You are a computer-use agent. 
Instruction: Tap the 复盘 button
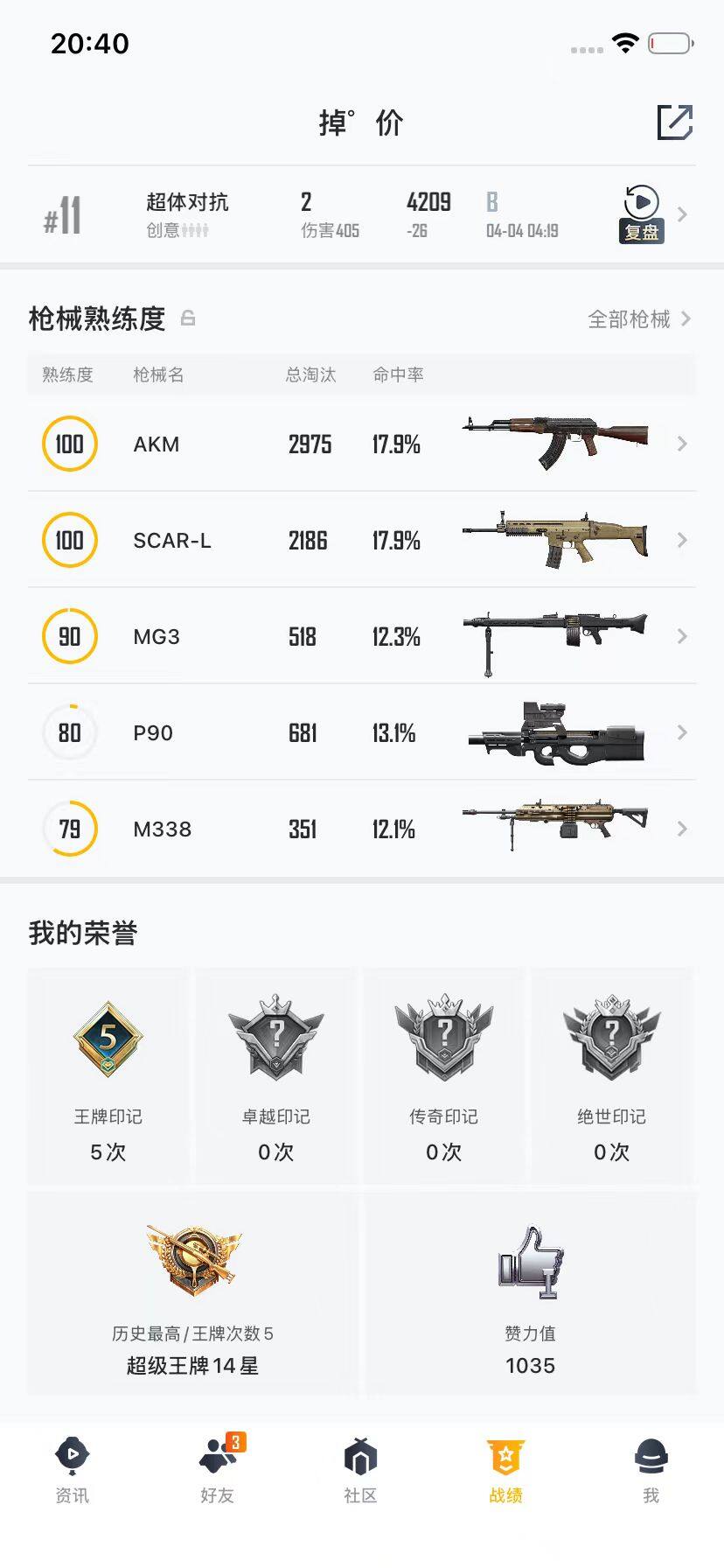[640, 232]
